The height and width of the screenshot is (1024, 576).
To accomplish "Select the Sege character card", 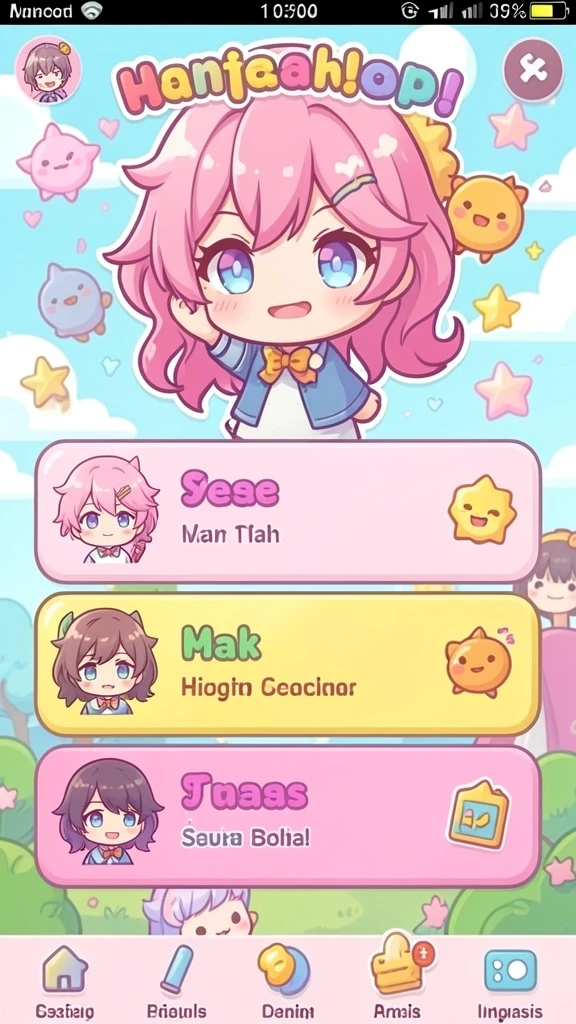I will tap(288, 511).
